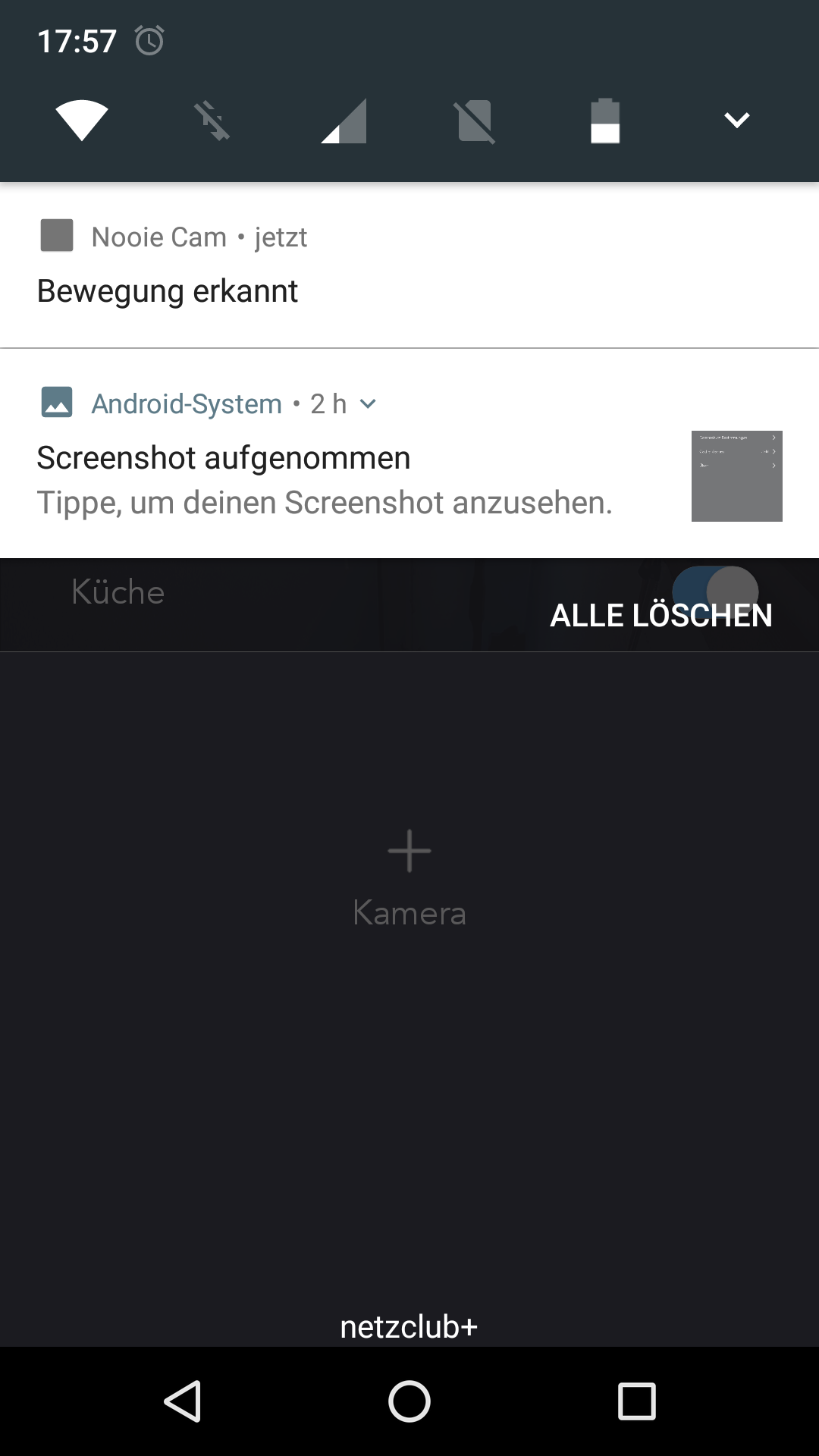Toggle the Wi-Fi quick setting
This screenshot has width=819, height=1456.
click(82, 121)
